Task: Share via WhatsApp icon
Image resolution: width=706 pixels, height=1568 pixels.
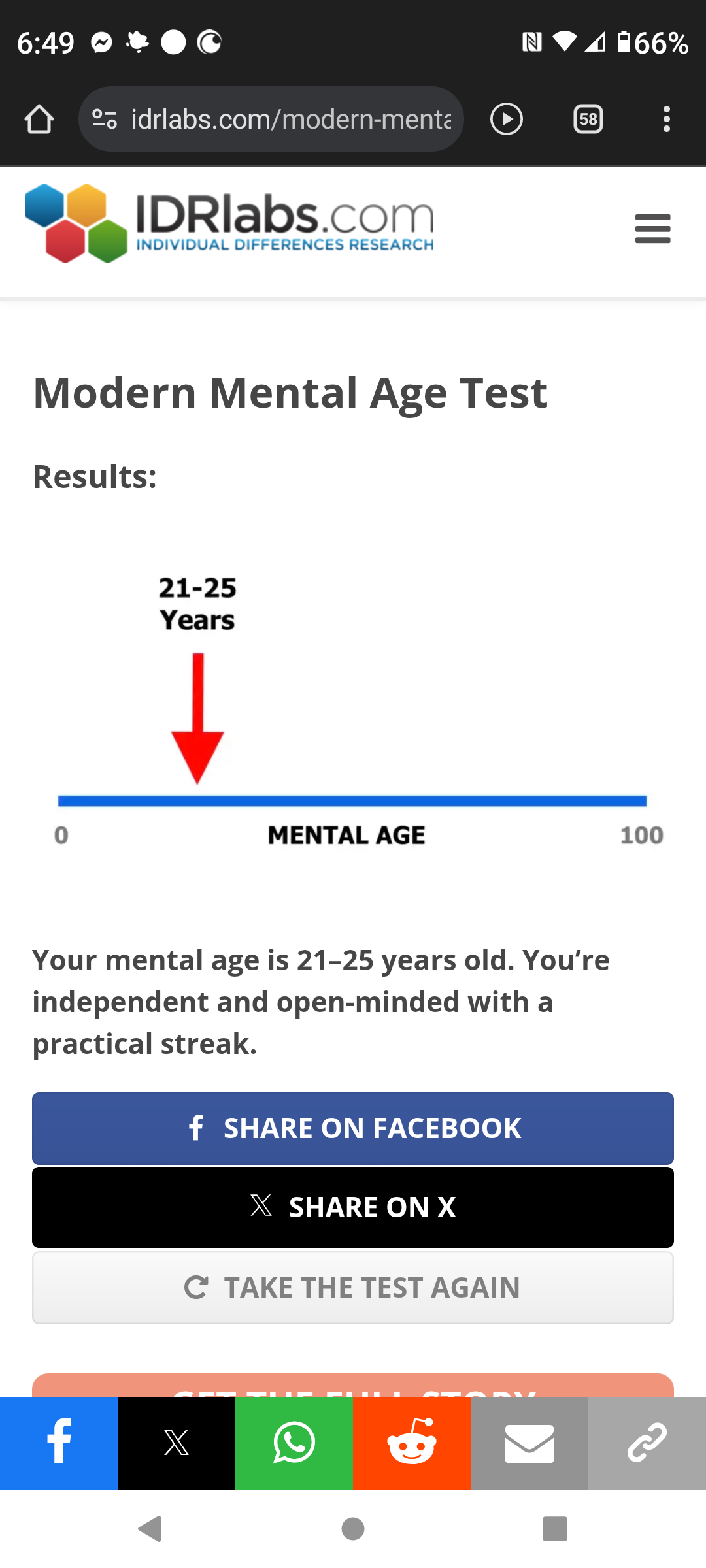Action: (294, 1443)
